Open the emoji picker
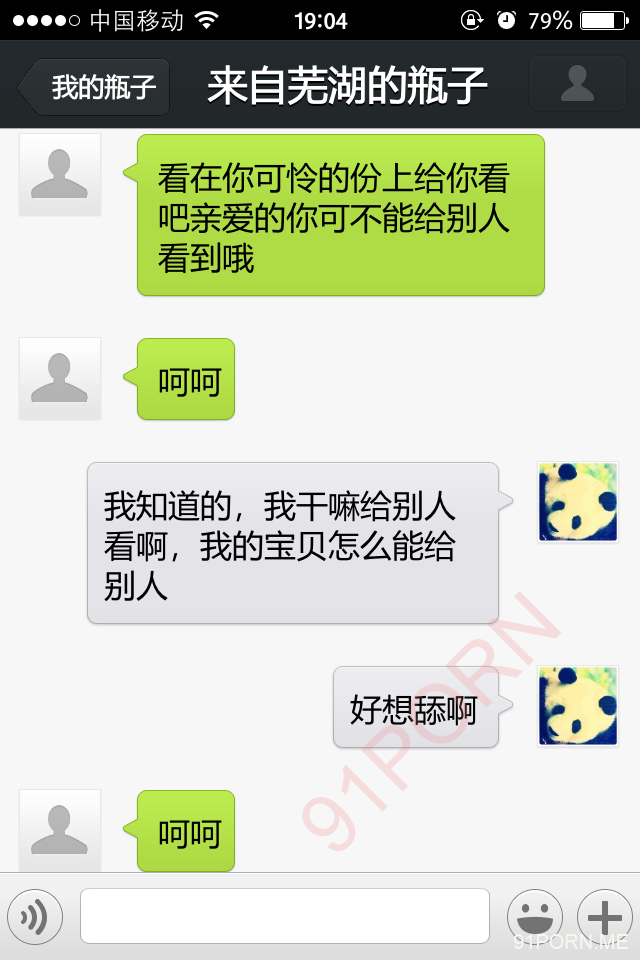This screenshot has width=640, height=960. pos(535,916)
